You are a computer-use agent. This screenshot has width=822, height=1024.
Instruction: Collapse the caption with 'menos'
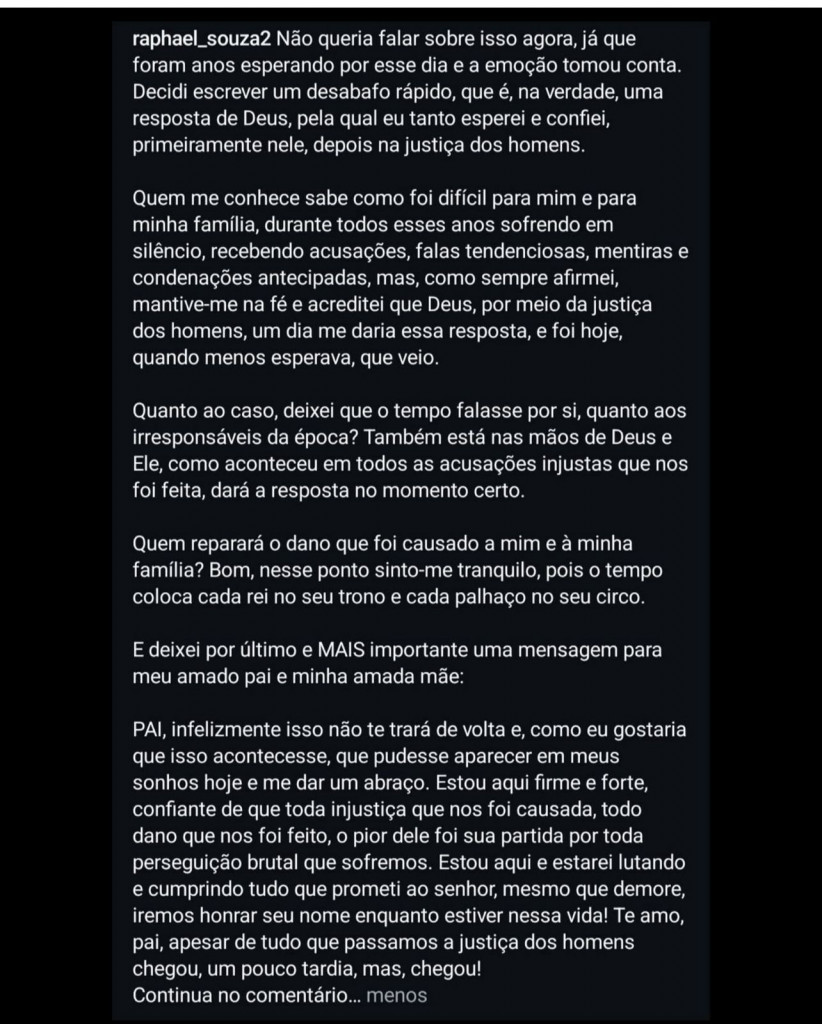pyautogui.click(x=397, y=995)
